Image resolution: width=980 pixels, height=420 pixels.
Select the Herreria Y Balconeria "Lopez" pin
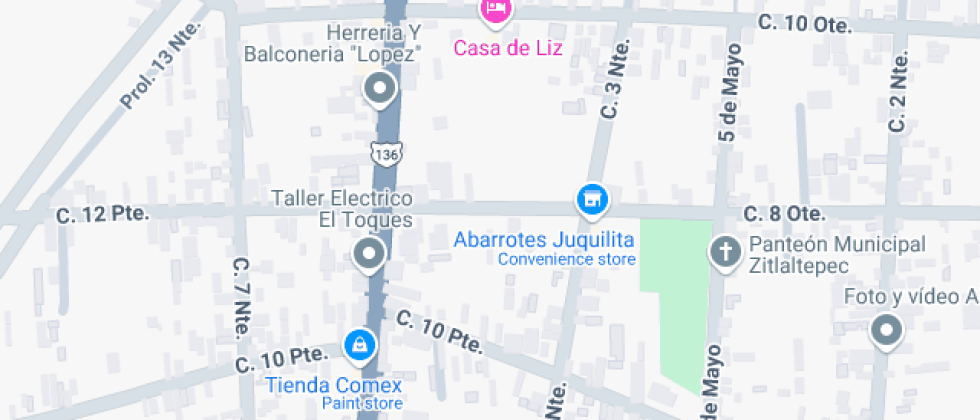[379, 91]
